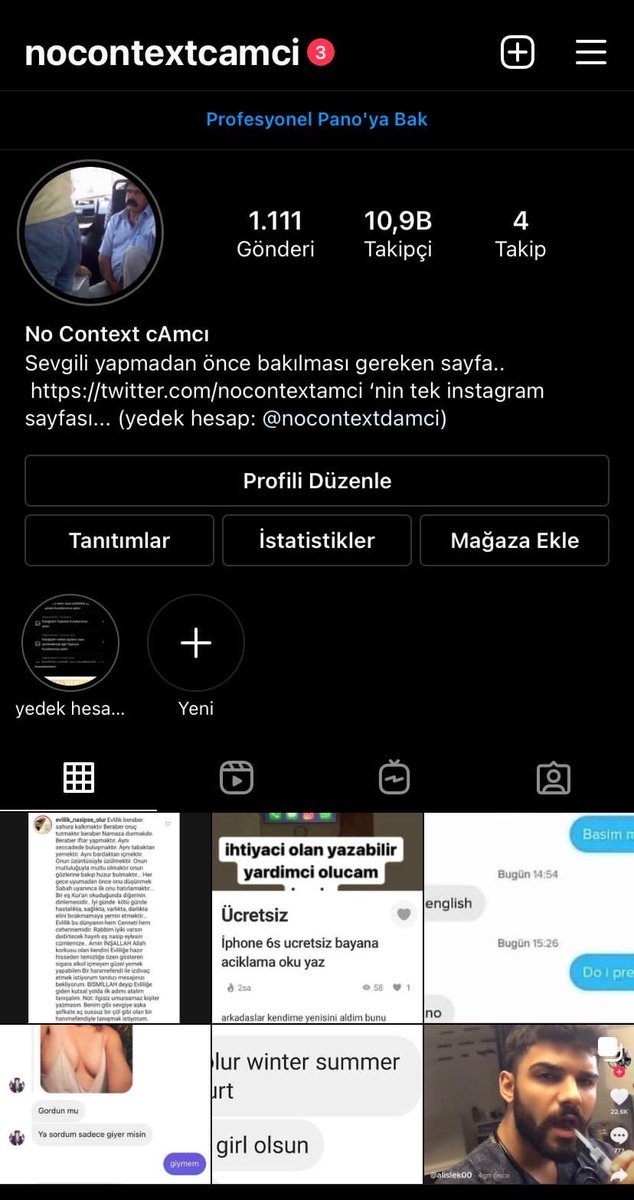The height and width of the screenshot is (1200, 634).
Task: Open İstatistikler insights
Action: point(317,541)
